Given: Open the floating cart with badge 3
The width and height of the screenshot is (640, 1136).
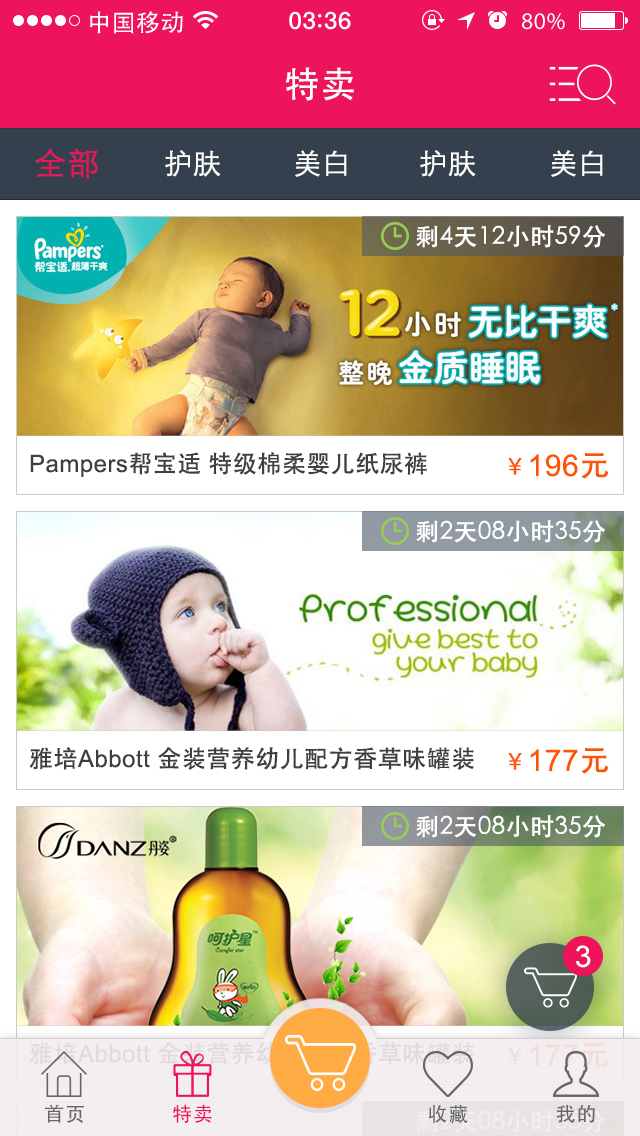Looking at the screenshot, I should pos(550,986).
